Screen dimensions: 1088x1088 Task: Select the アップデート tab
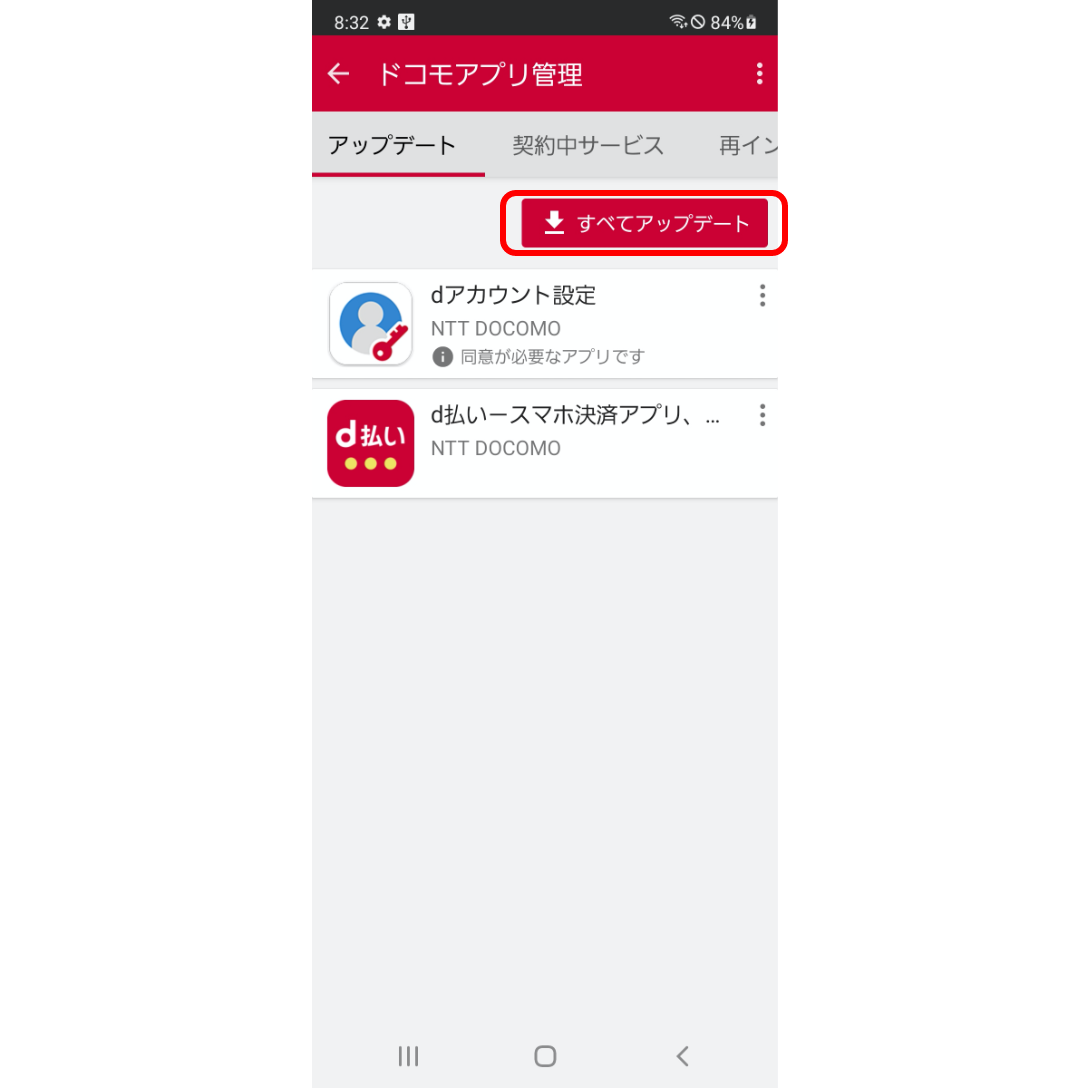393,146
